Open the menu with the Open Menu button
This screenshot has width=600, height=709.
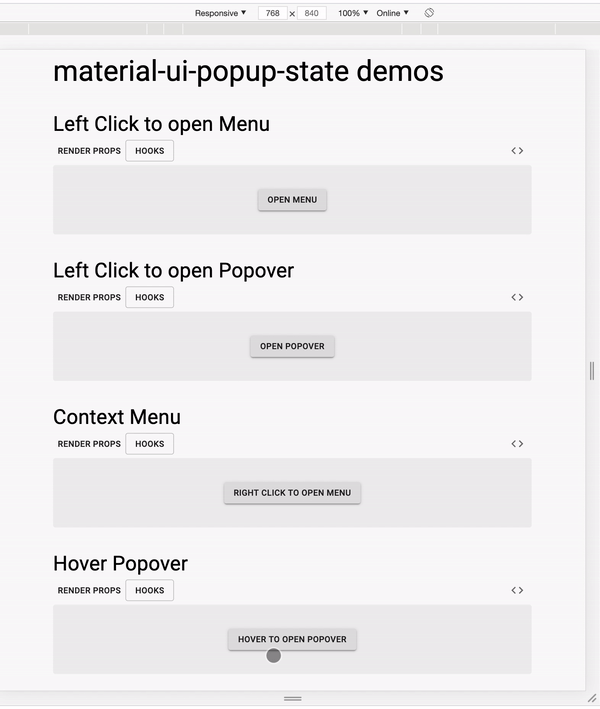tap(292, 200)
